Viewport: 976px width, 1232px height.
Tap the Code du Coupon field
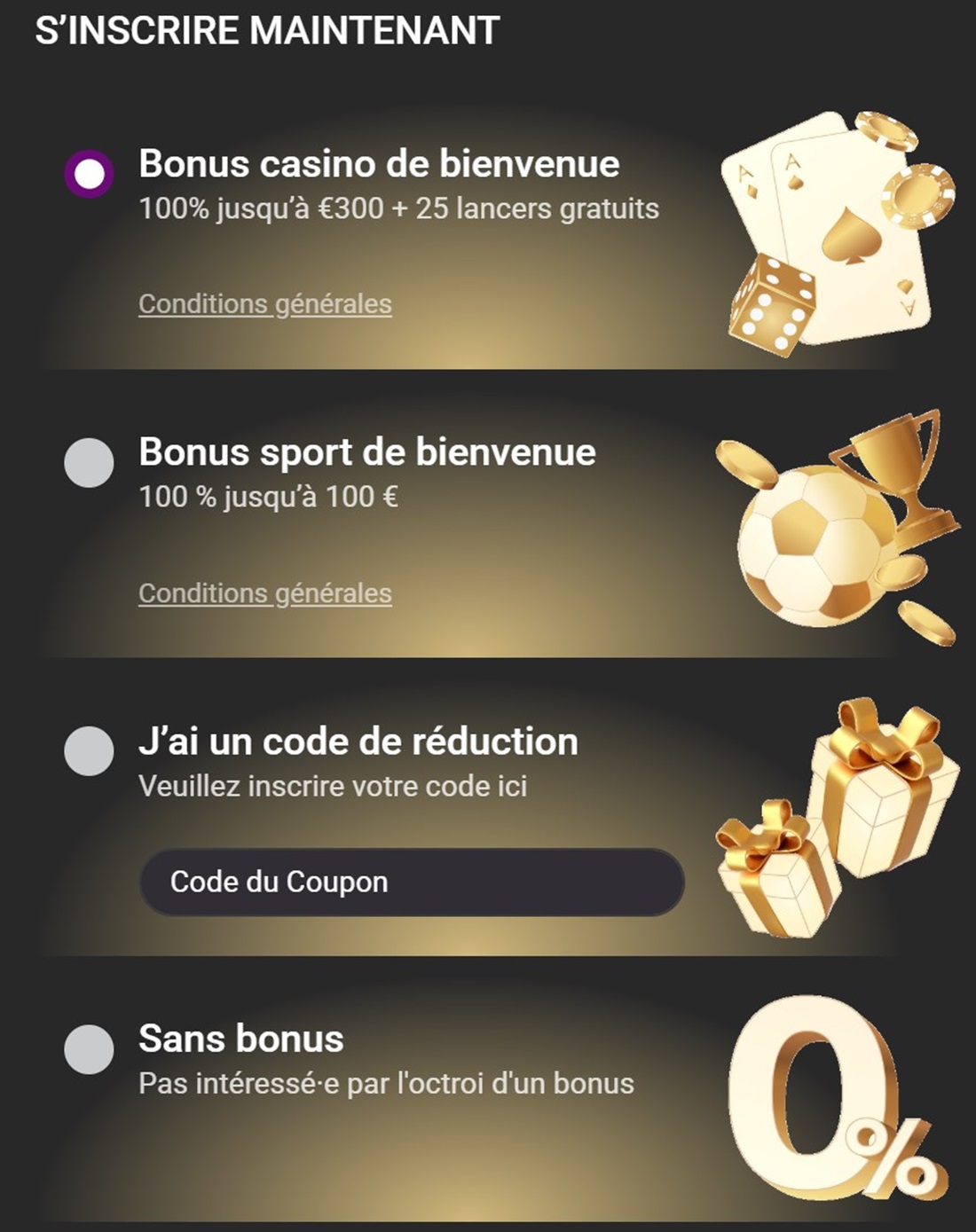412,882
